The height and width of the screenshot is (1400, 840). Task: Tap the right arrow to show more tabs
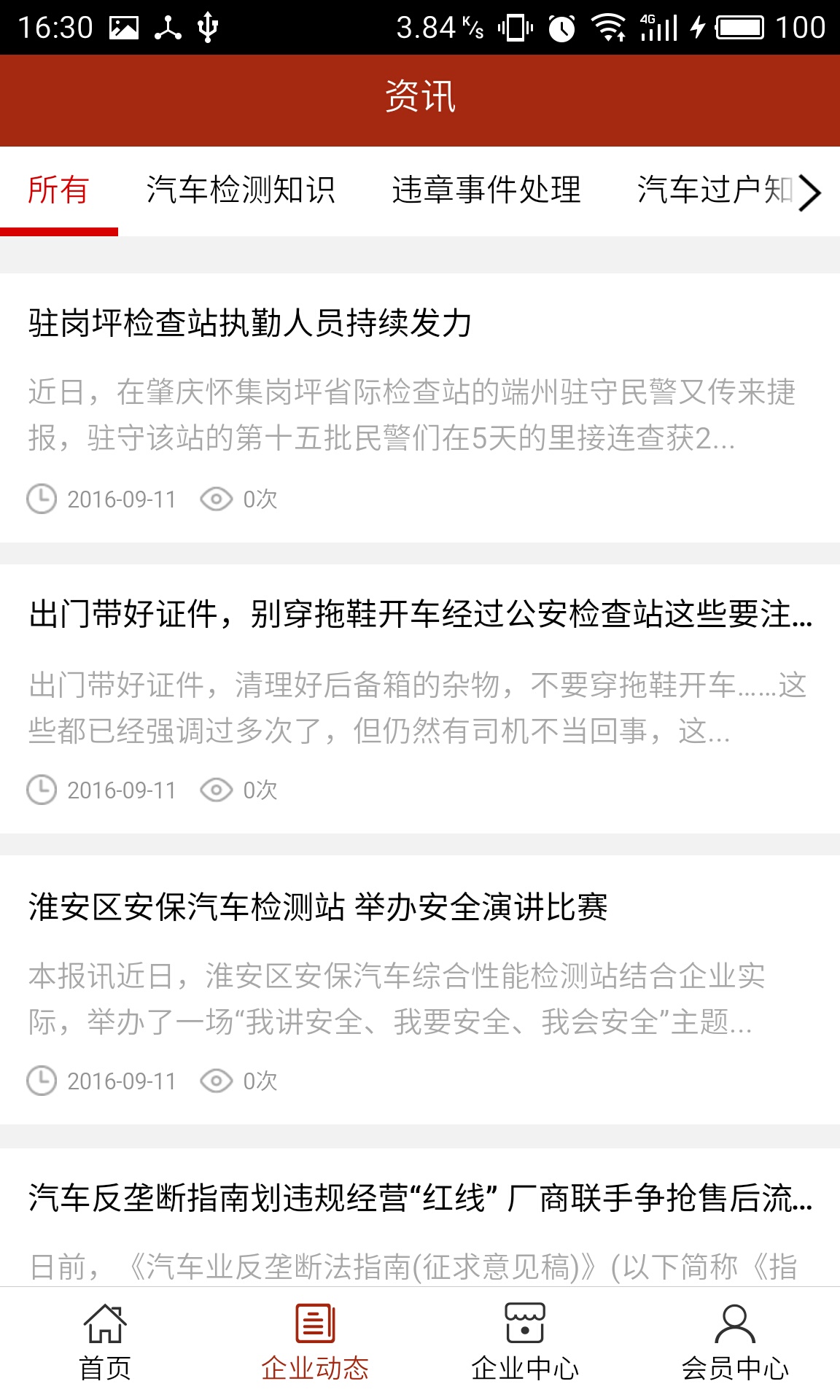tap(811, 192)
